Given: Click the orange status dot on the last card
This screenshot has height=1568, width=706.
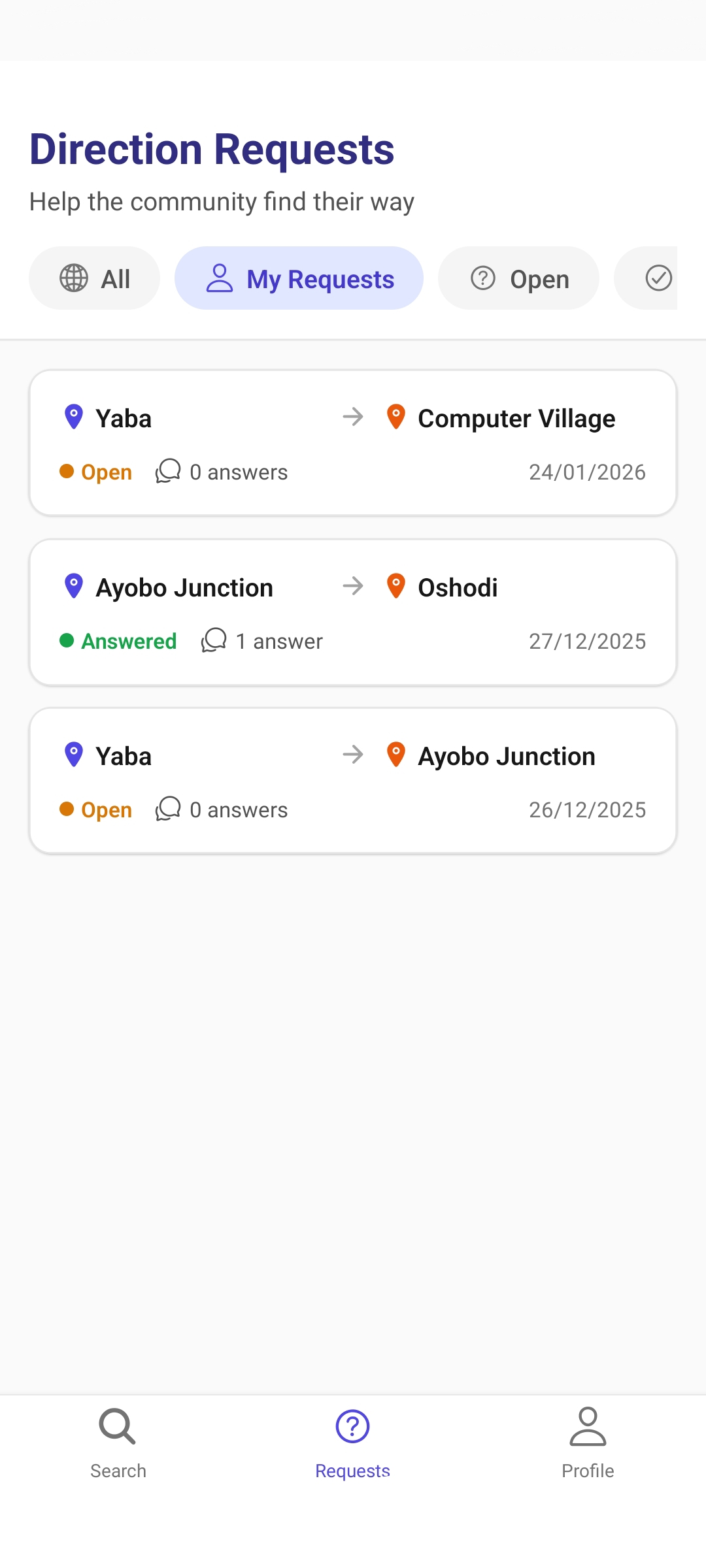Looking at the screenshot, I should click(x=66, y=809).
